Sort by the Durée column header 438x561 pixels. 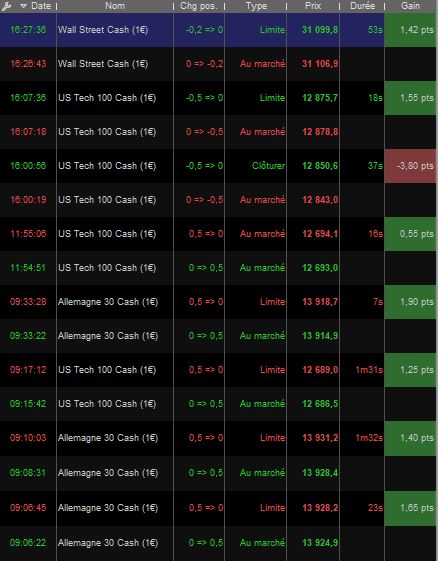(x=362, y=6)
